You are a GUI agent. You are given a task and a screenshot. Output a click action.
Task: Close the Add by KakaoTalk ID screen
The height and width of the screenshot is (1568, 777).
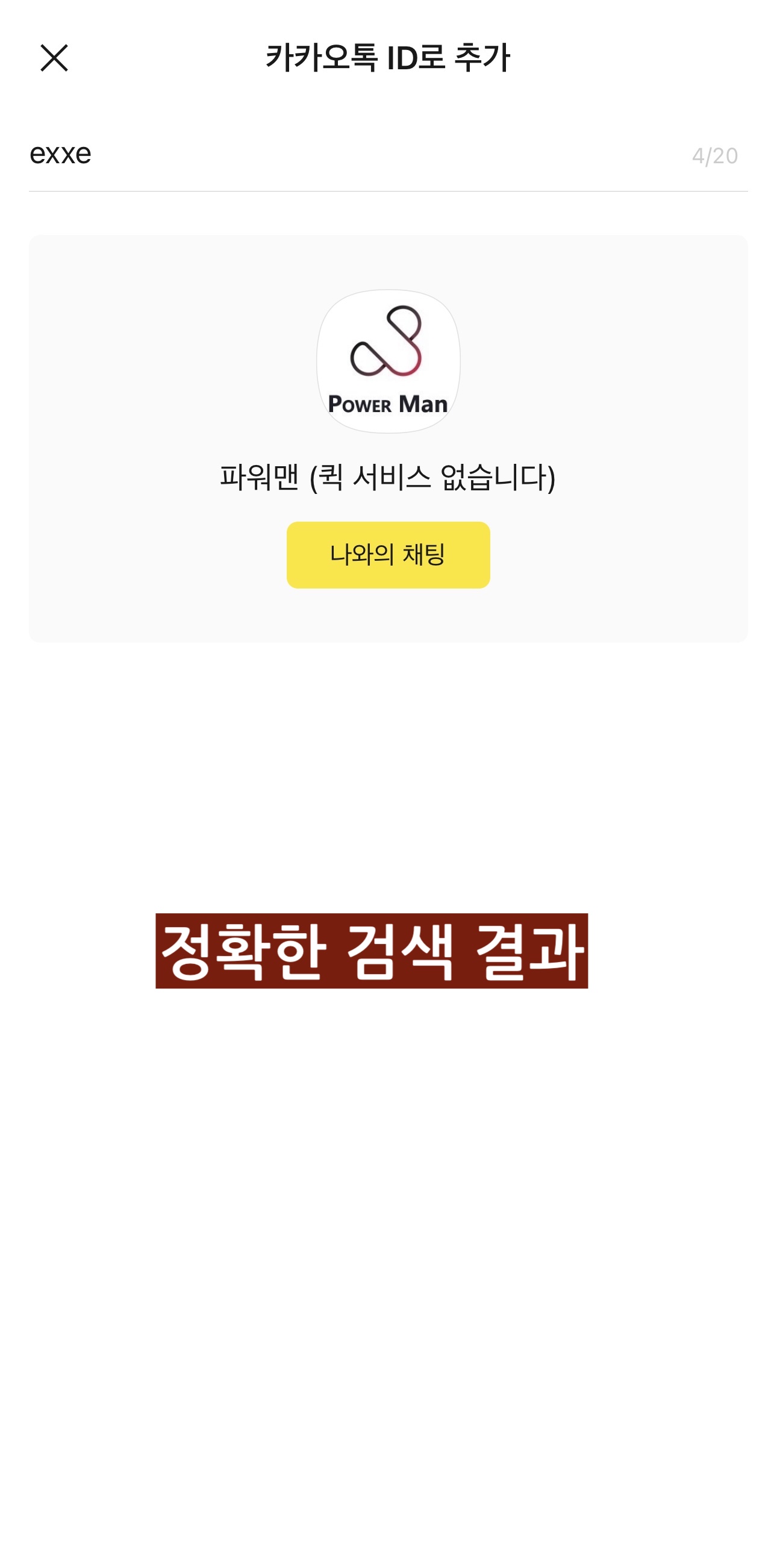[x=54, y=58]
